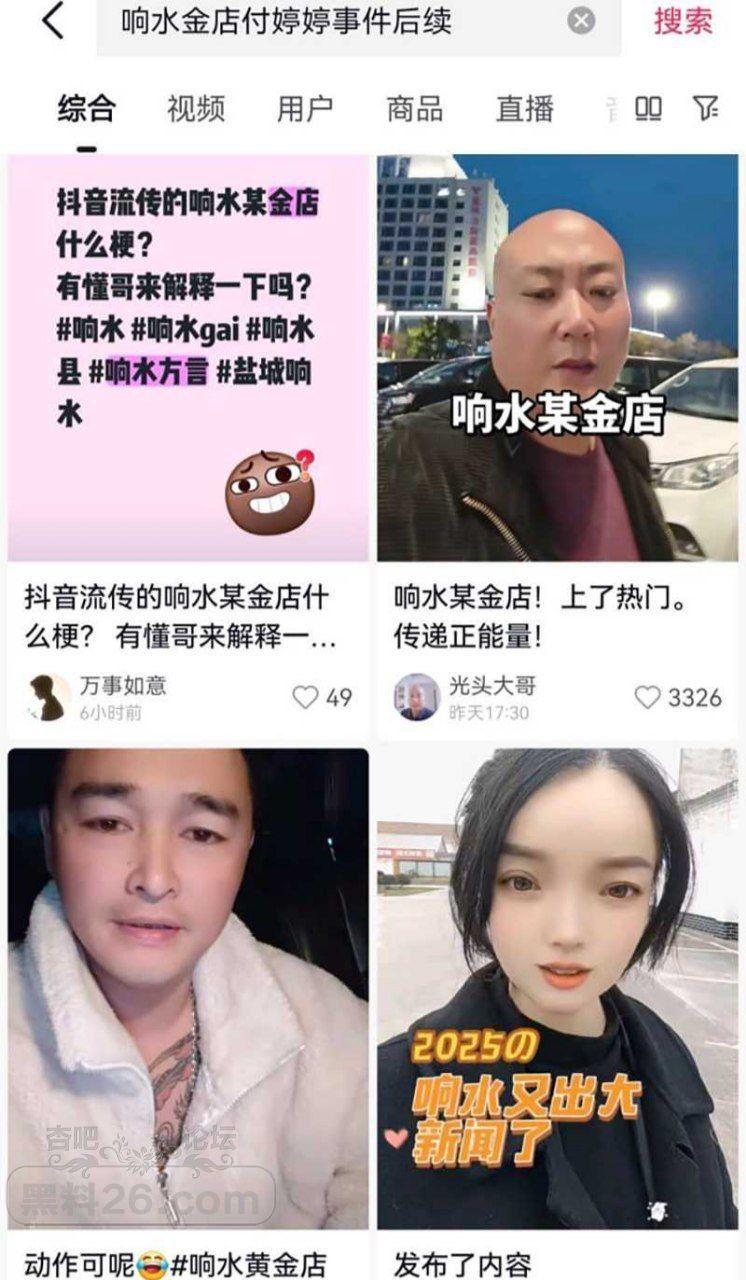746x1280 pixels.
Task: Switch to the 直播 tab
Action: (525, 108)
